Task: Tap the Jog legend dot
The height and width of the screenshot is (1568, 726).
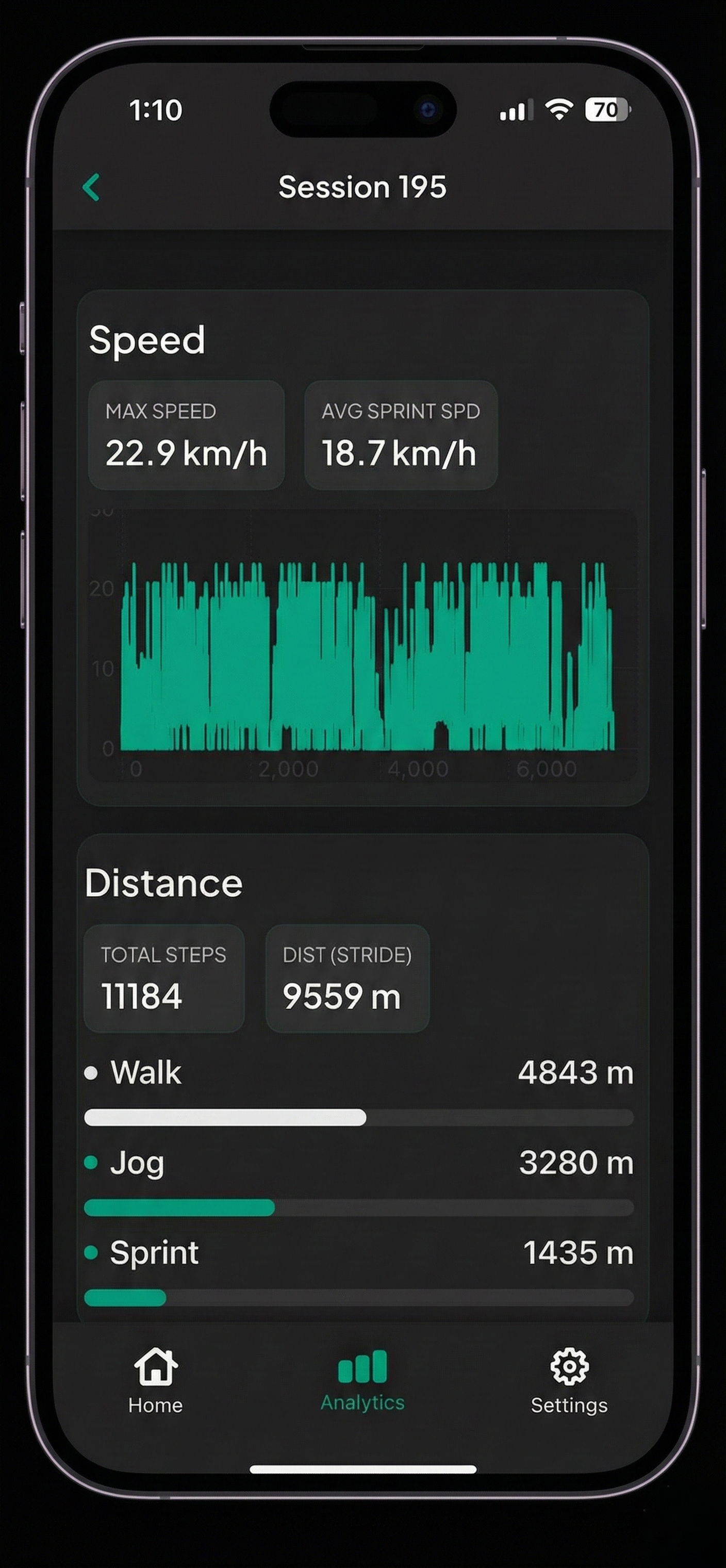Action: tap(92, 1162)
